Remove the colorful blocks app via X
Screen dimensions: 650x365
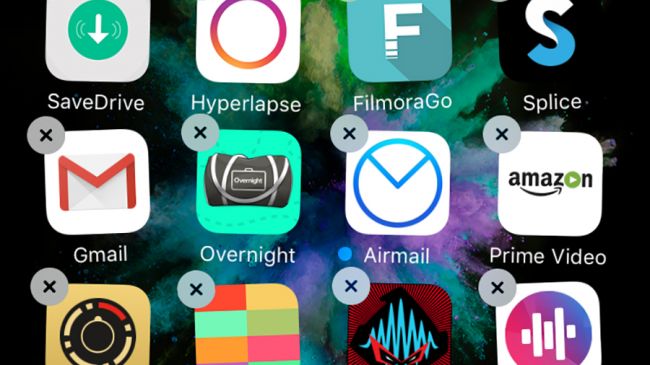pyautogui.click(x=196, y=290)
